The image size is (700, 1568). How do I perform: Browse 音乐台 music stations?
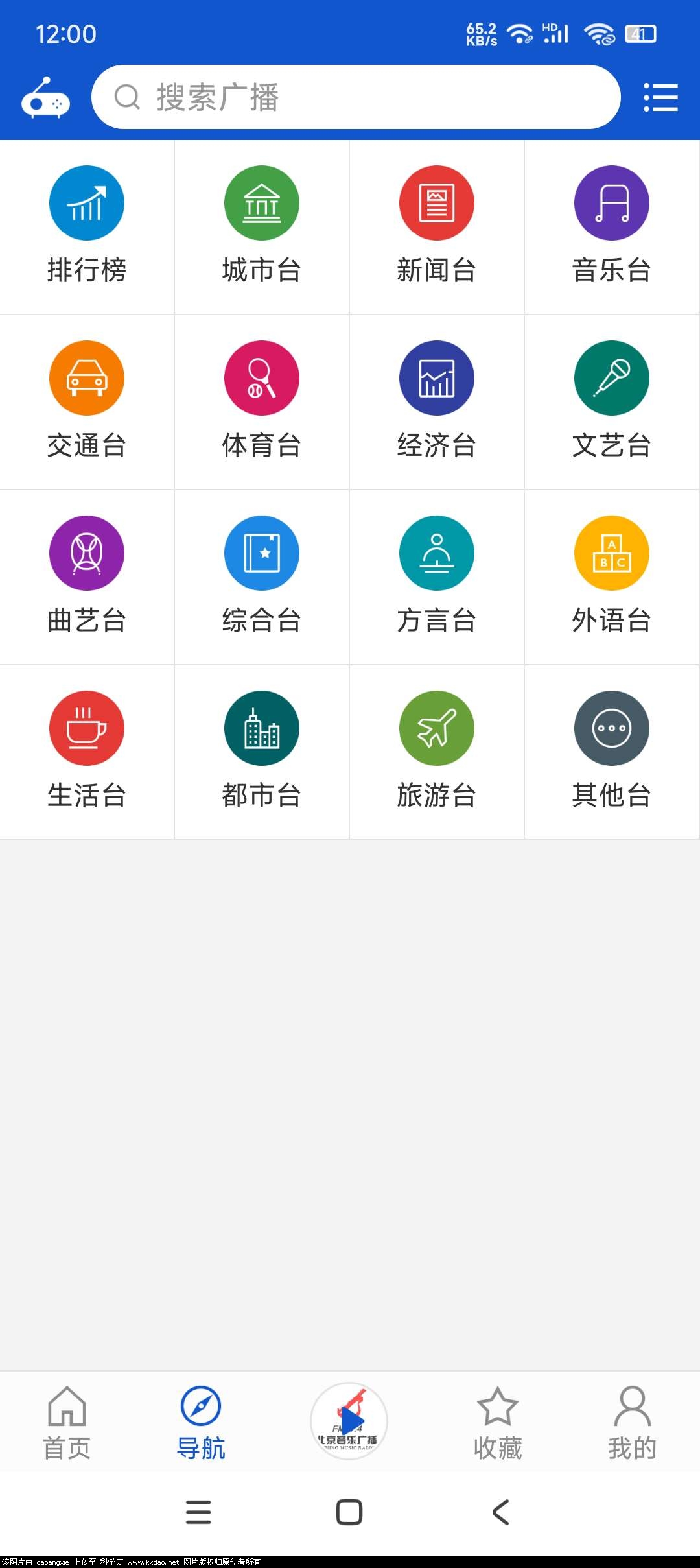pos(612,227)
